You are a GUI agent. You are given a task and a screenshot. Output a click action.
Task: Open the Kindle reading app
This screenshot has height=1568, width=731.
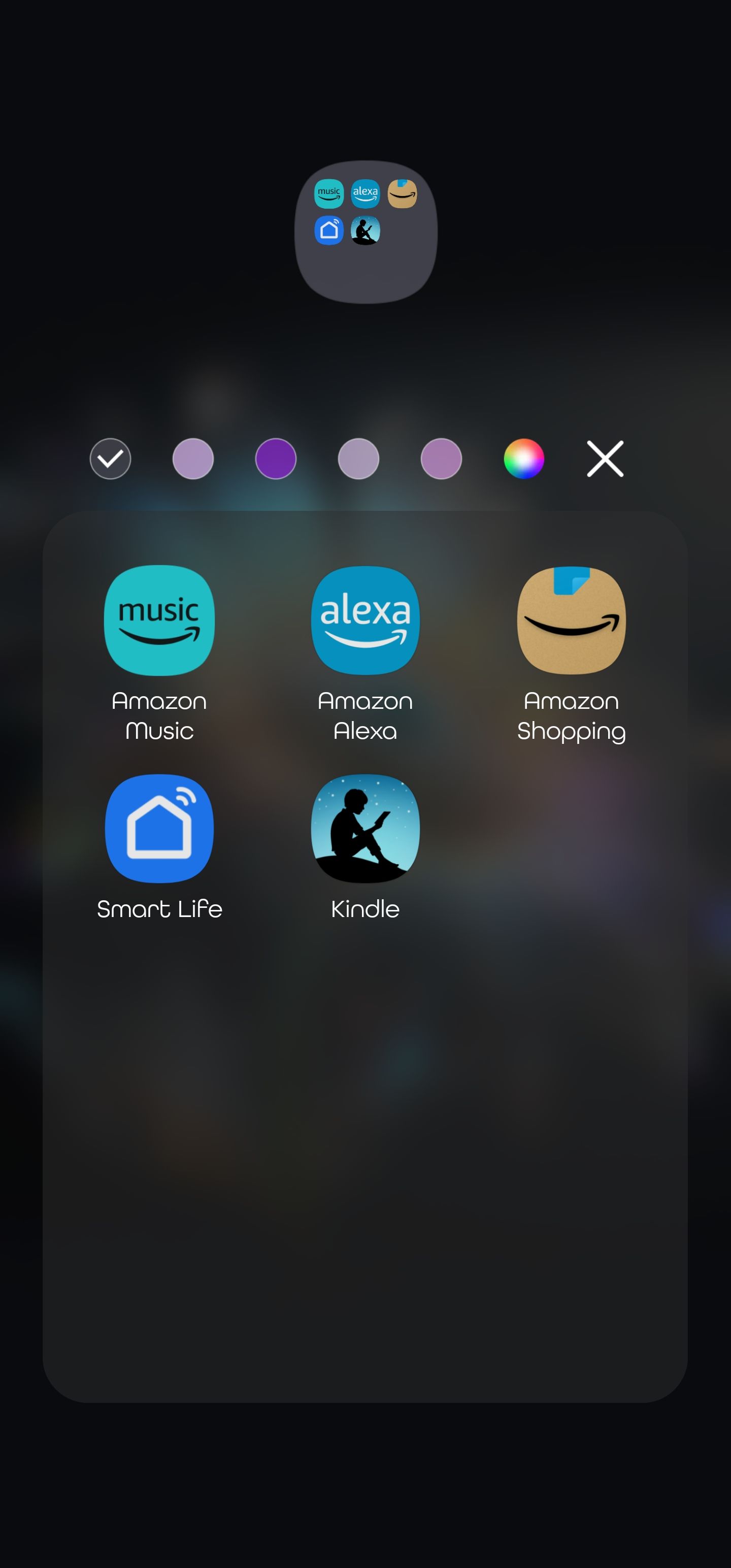click(x=364, y=829)
